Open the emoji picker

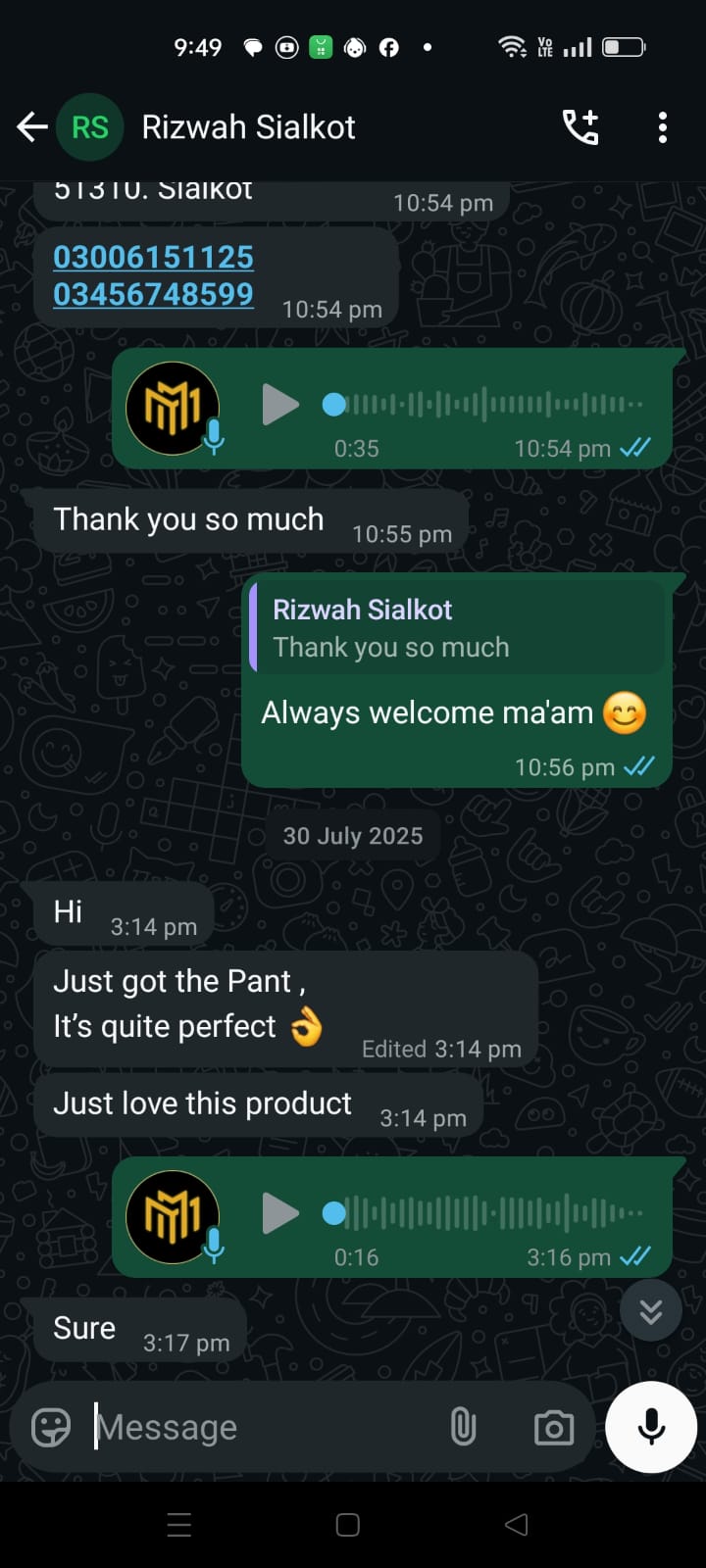[51, 1427]
